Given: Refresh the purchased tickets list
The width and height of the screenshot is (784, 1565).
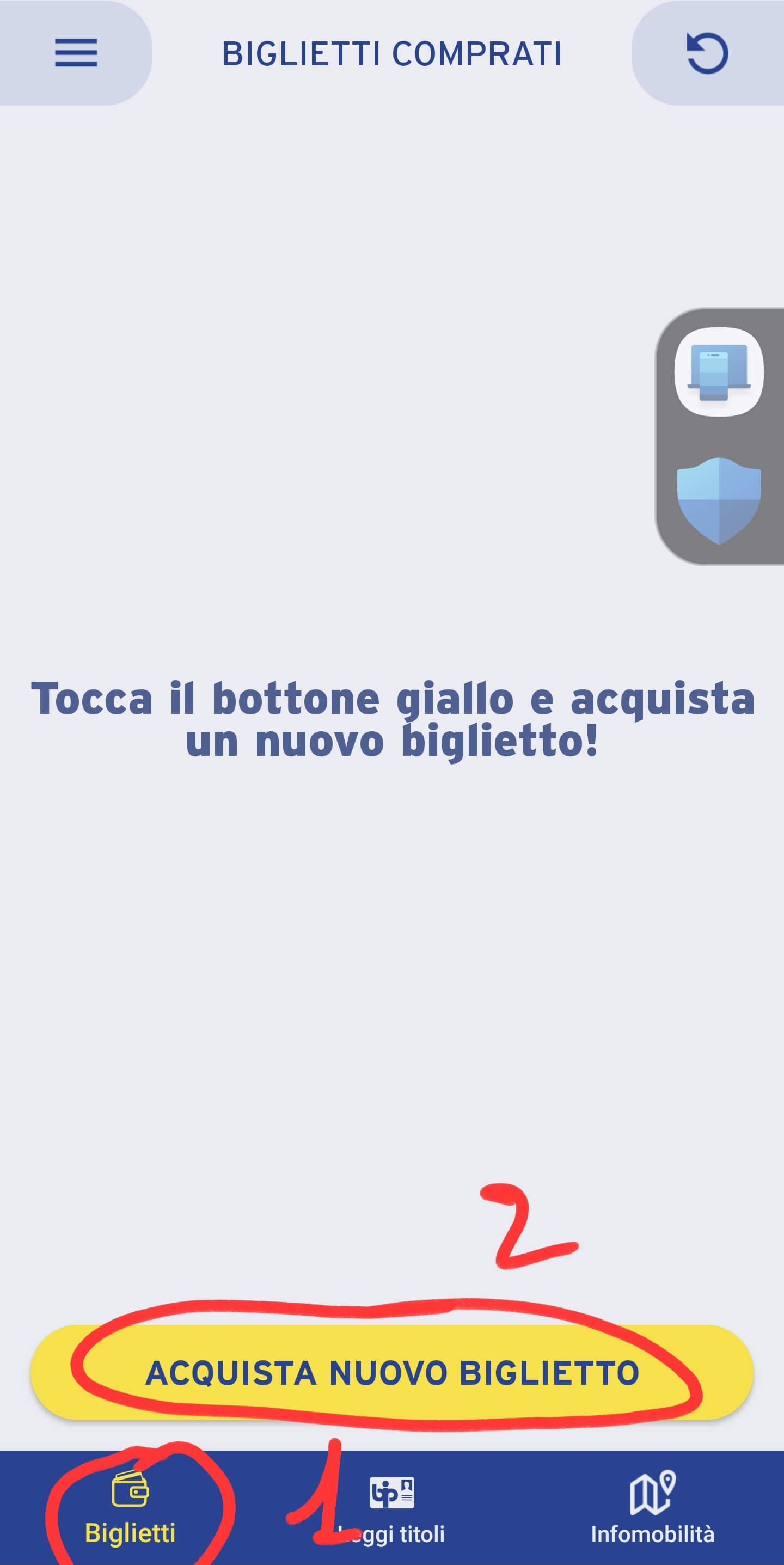Looking at the screenshot, I should pyautogui.click(x=707, y=53).
